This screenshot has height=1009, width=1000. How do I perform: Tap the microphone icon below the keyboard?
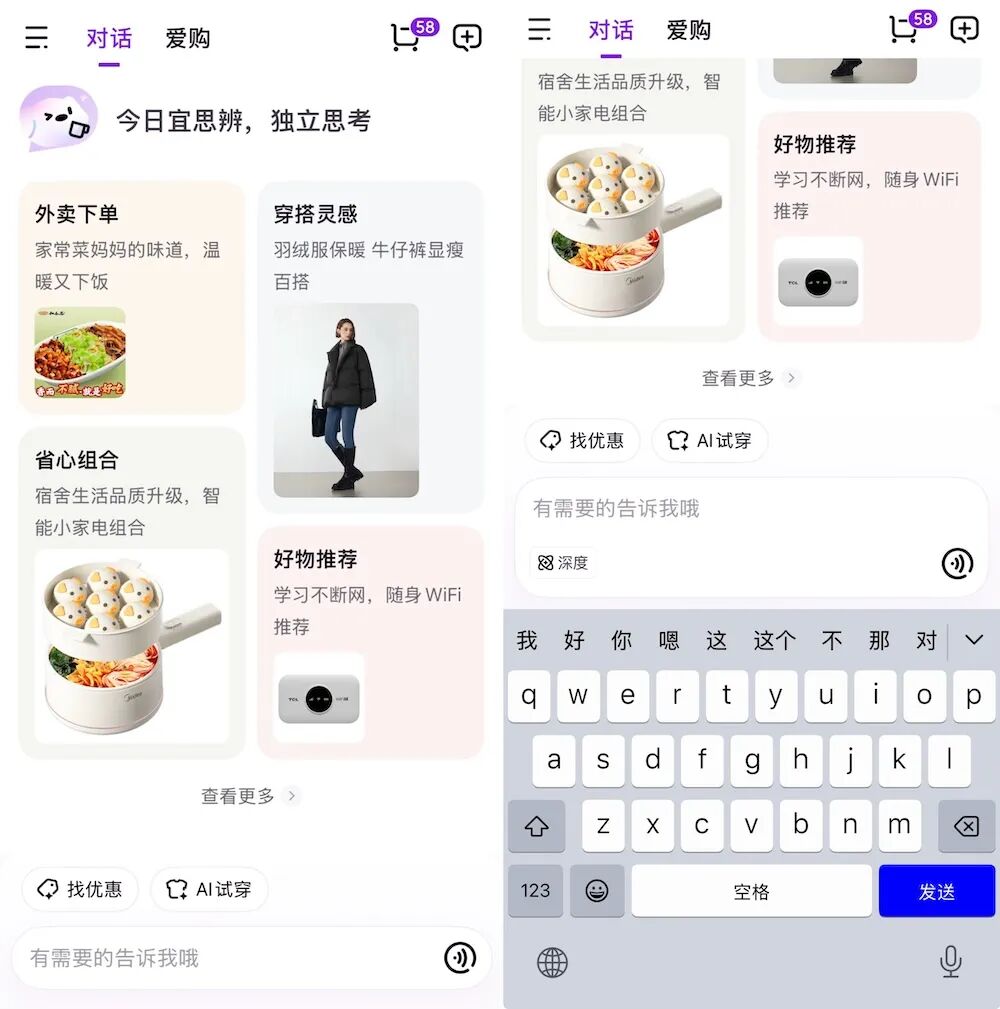pyautogui.click(x=950, y=962)
